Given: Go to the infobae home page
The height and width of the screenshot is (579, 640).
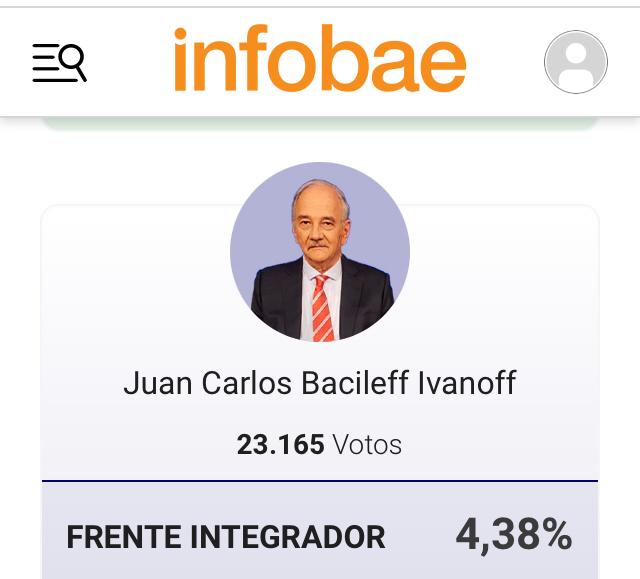Looking at the screenshot, I should 319,61.
